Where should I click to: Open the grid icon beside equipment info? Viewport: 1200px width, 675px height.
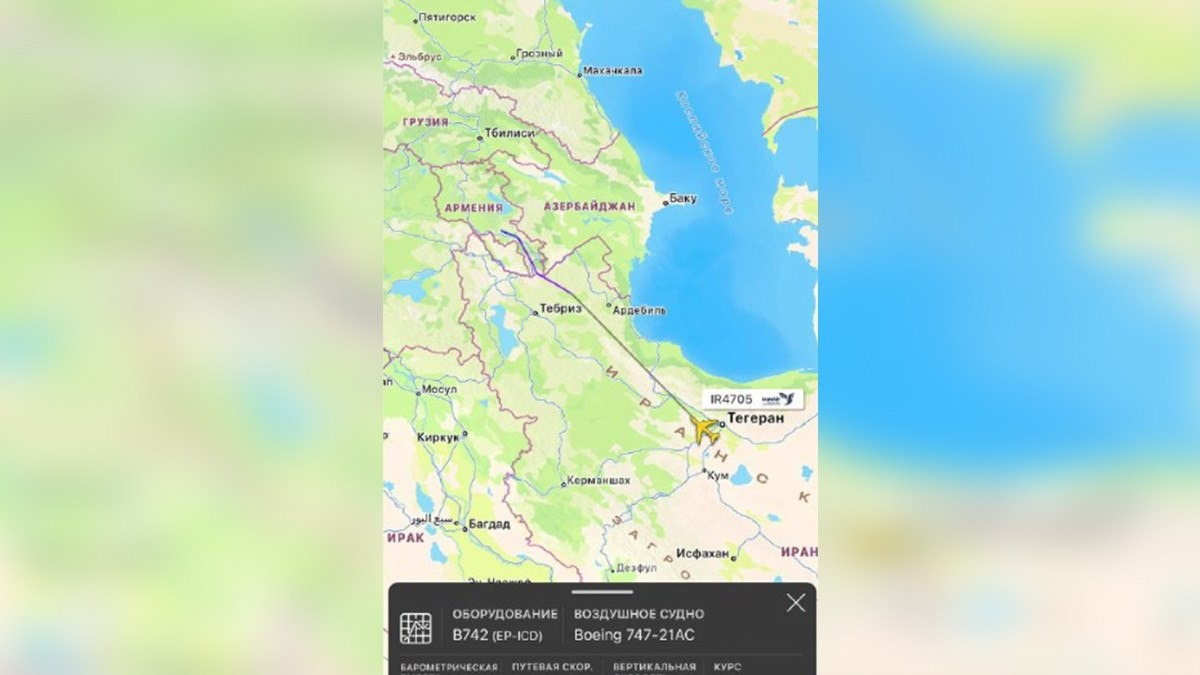click(x=416, y=628)
